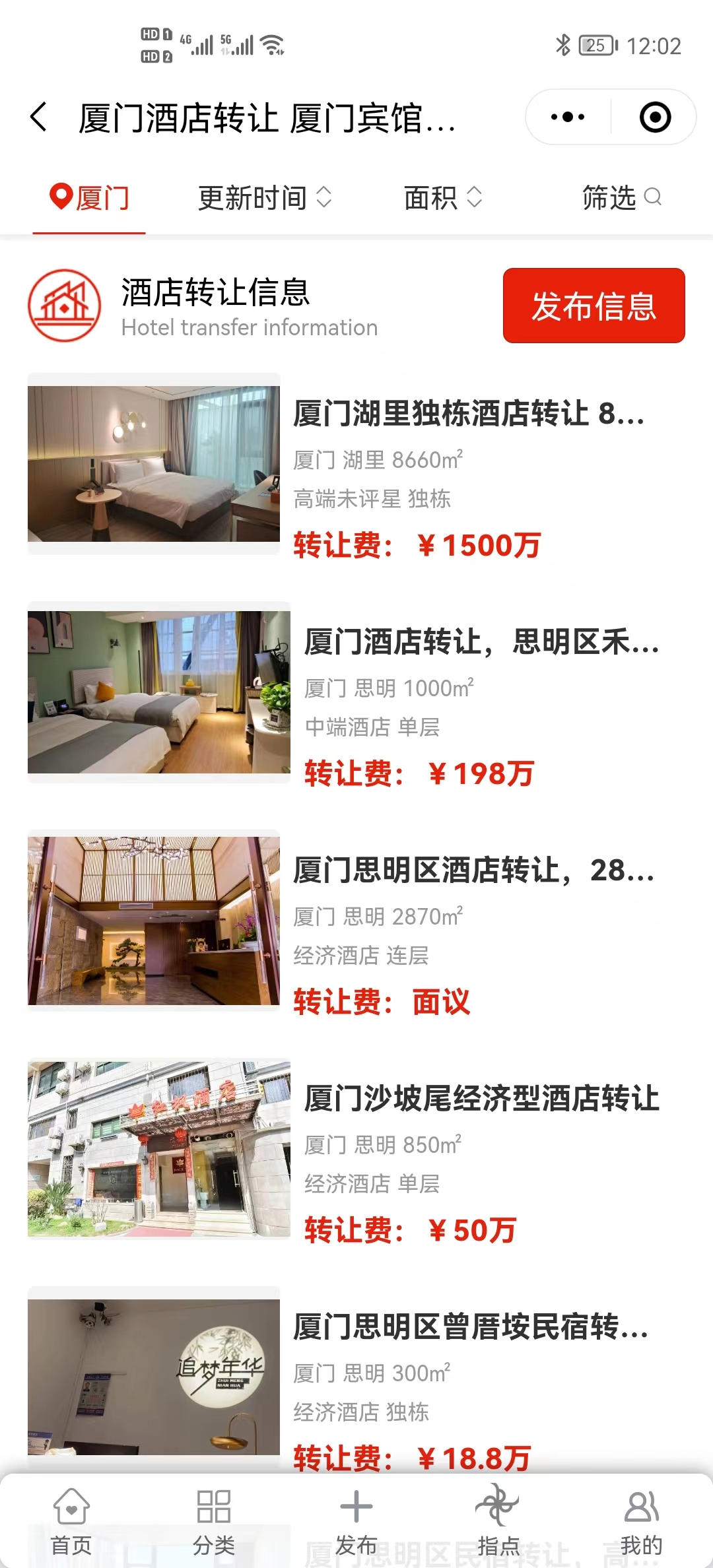713x1568 pixels.
Task: Open the mini program more-options menu
Action: pos(568,117)
